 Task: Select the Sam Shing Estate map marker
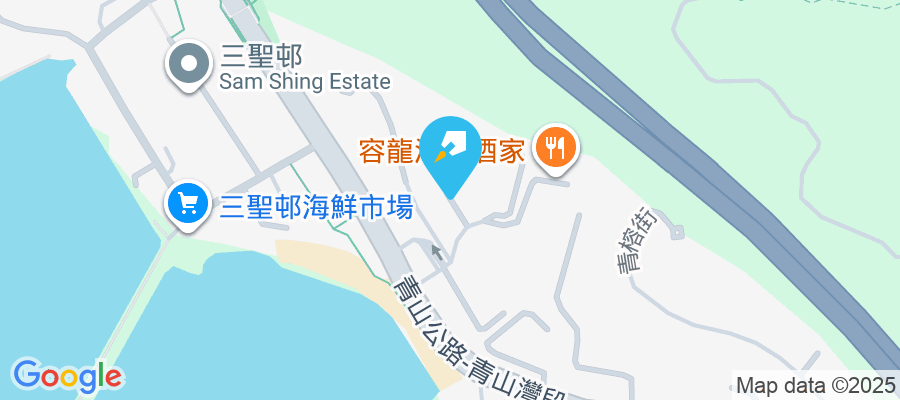point(188,63)
